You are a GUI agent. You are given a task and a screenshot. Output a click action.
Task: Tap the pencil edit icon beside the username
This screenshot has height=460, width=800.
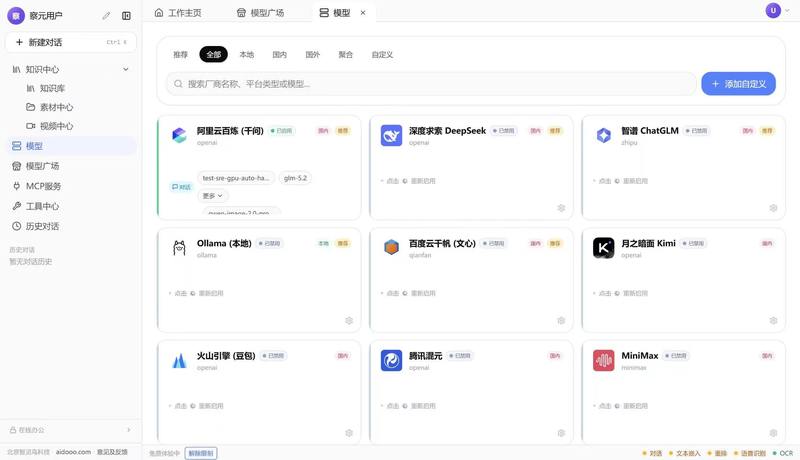pyautogui.click(x=106, y=16)
